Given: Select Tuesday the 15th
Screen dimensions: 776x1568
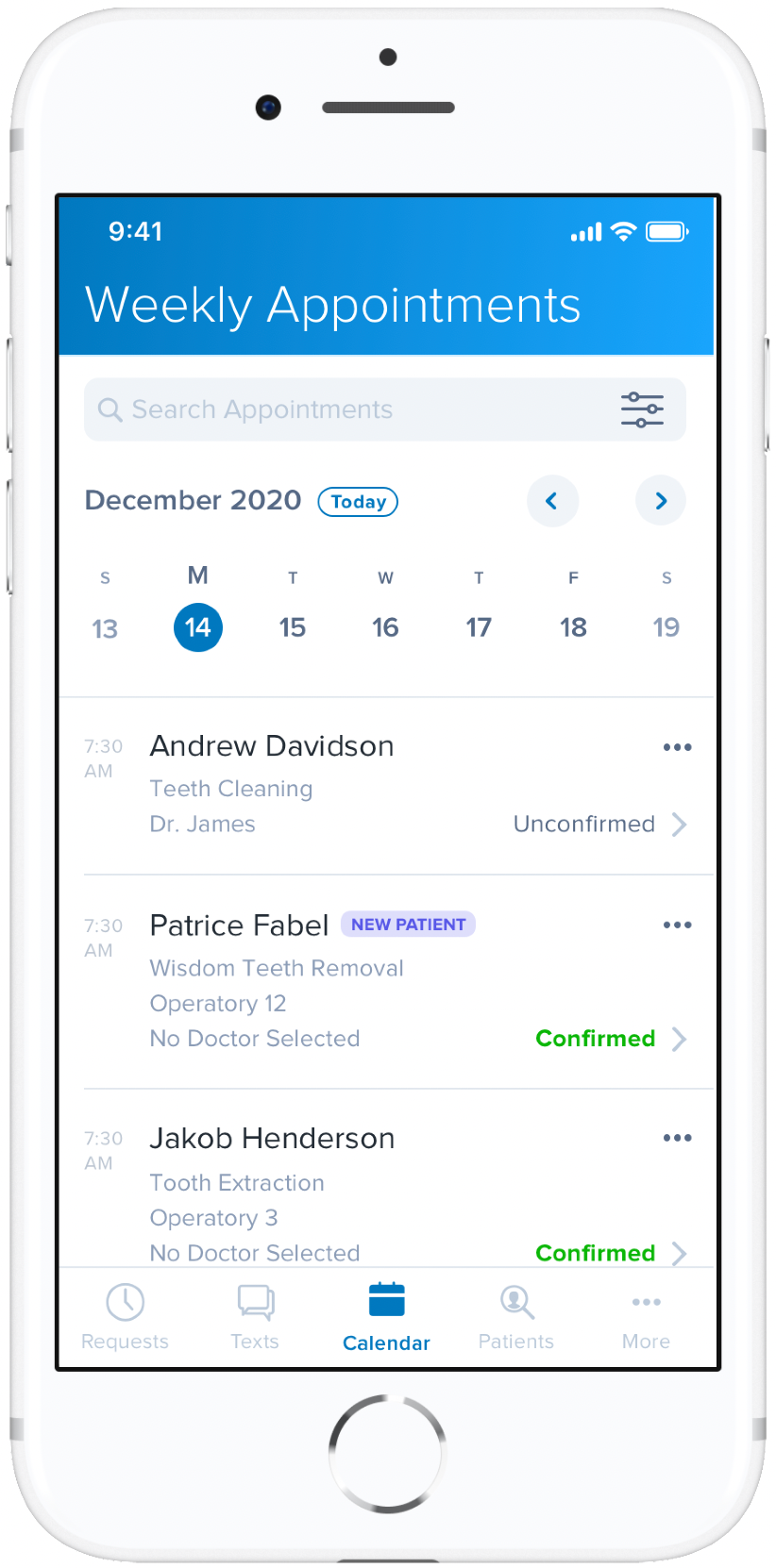Looking at the screenshot, I should pyautogui.click(x=293, y=627).
